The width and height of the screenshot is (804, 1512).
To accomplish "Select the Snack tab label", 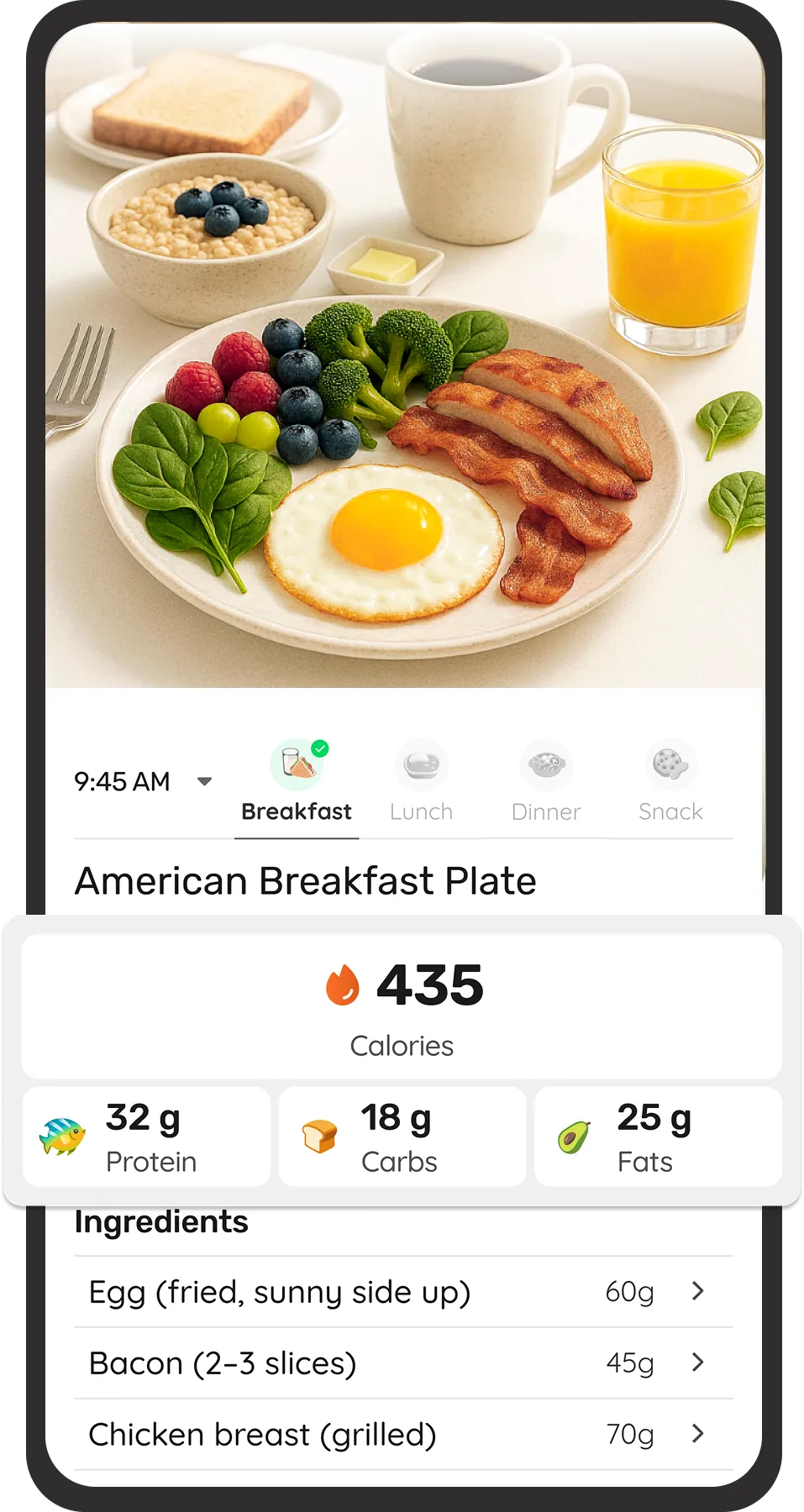I will tap(670, 811).
